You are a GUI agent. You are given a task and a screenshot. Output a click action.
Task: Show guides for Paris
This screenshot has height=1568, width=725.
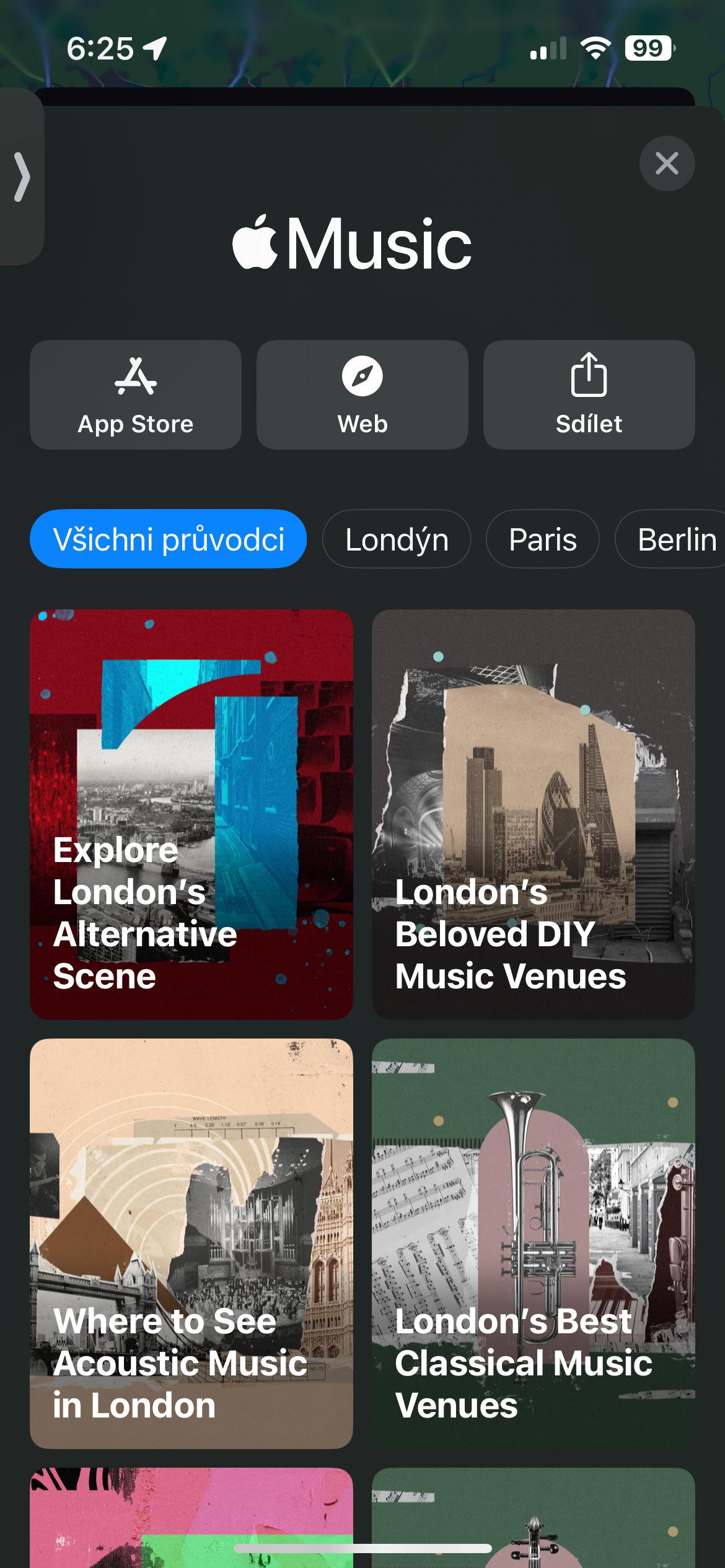[x=542, y=539]
